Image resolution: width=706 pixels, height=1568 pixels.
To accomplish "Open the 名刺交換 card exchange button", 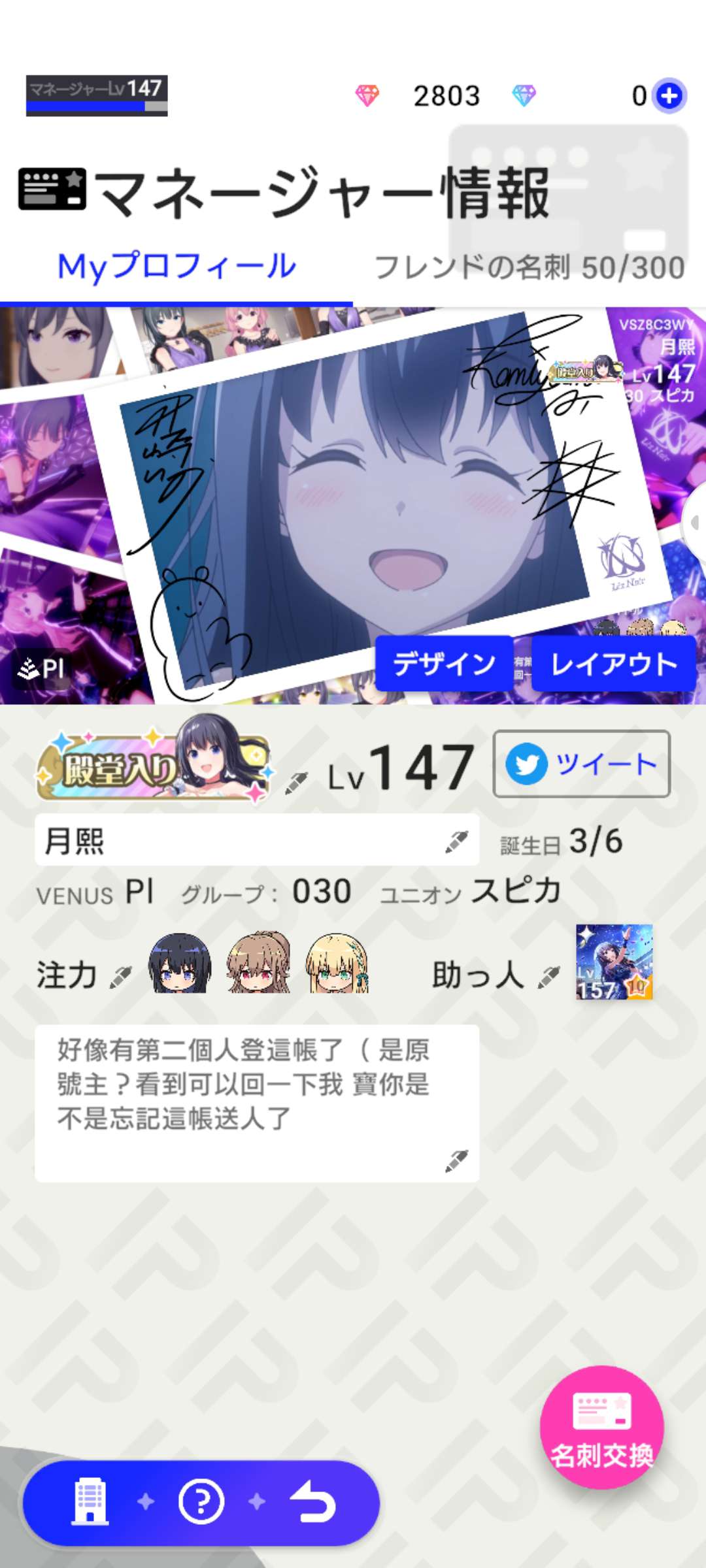I will click(x=602, y=1427).
